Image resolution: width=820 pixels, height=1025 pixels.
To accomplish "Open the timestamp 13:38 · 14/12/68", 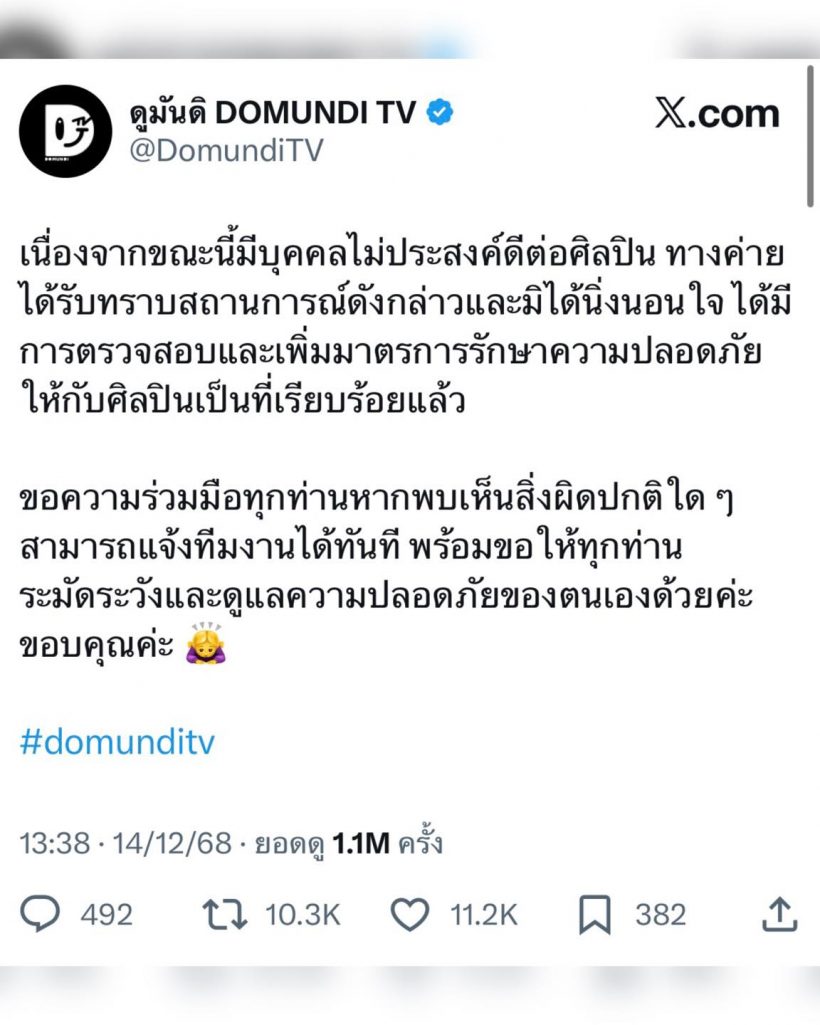I will tap(125, 844).
